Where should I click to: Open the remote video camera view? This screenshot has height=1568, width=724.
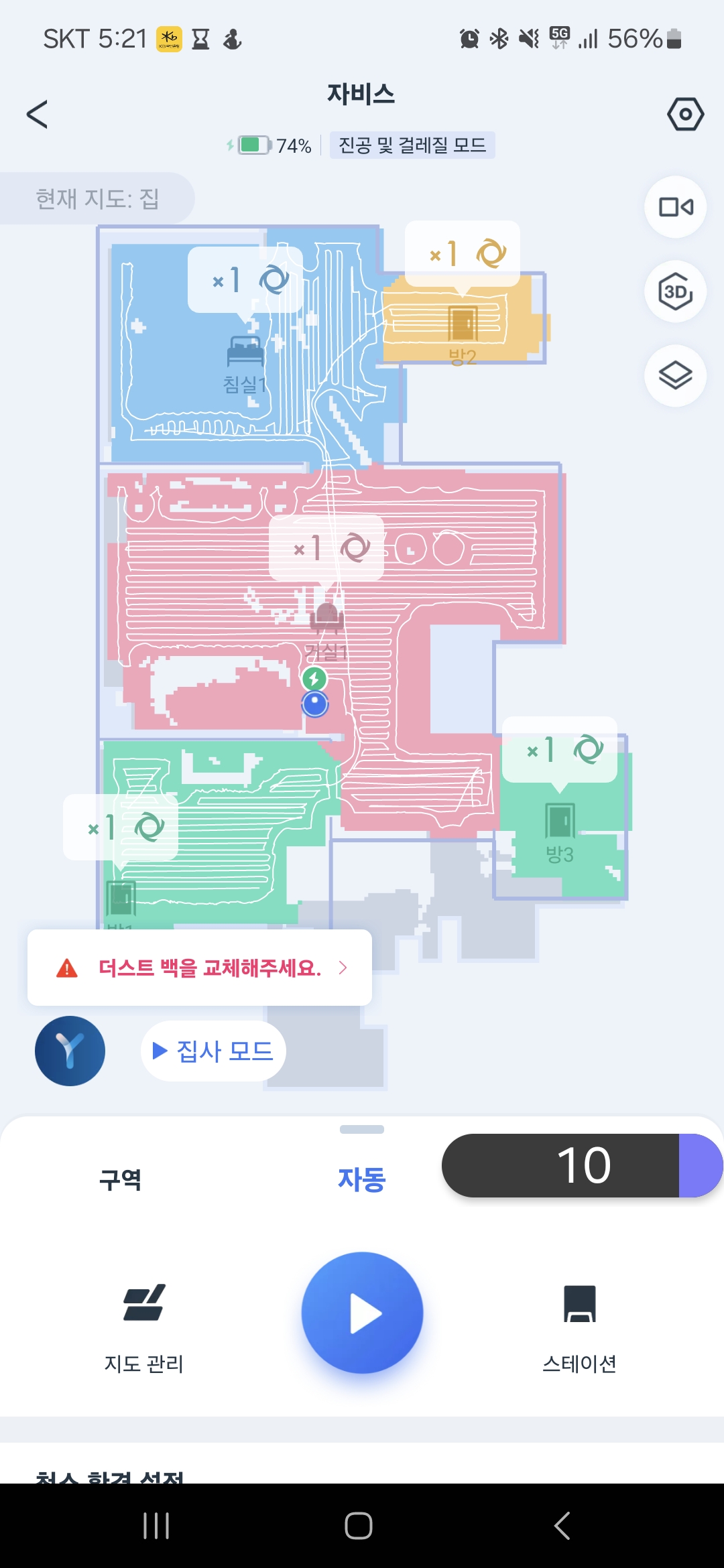click(675, 207)
